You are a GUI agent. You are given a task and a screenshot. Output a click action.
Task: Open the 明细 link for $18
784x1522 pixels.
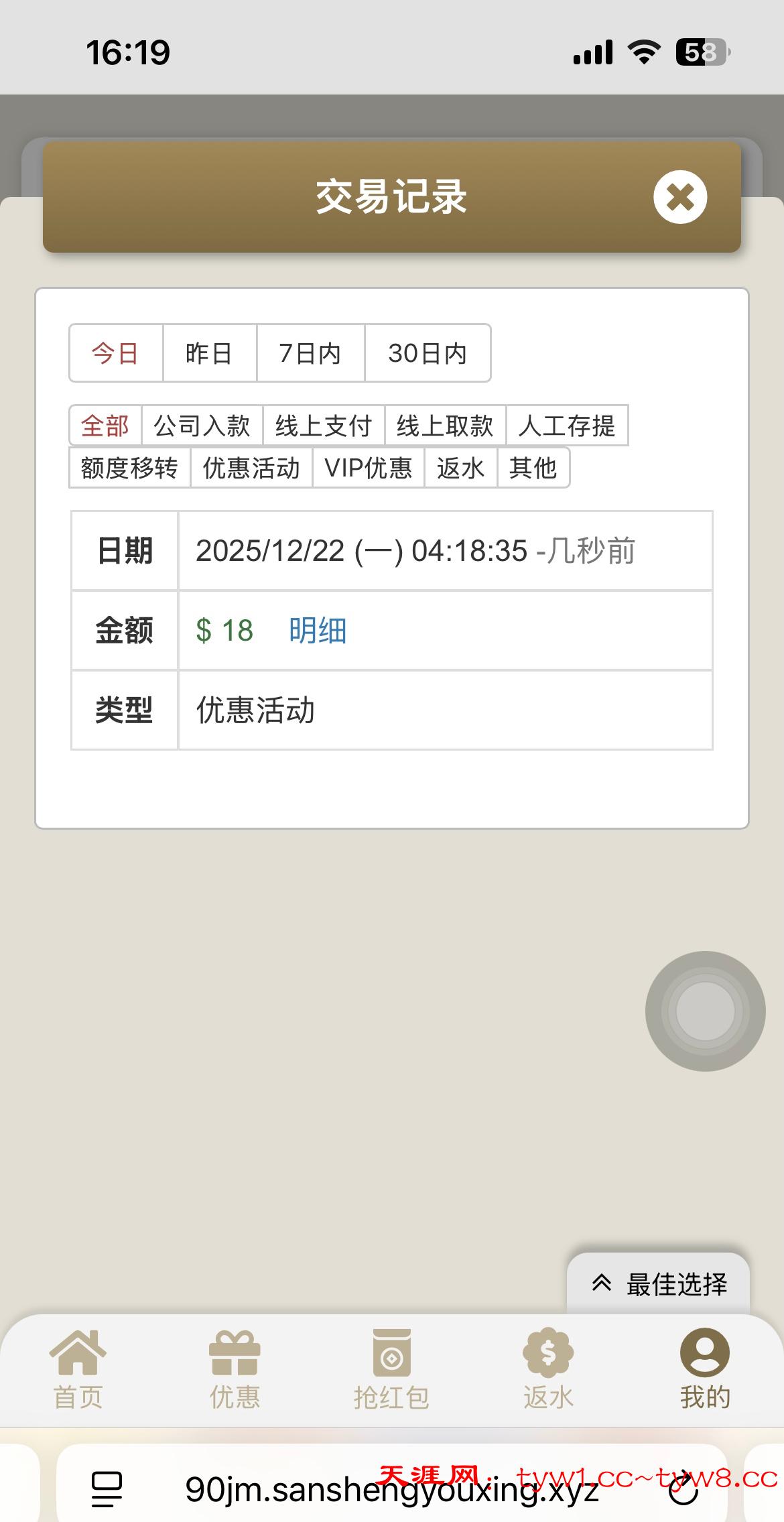click(x=318, y=631)
